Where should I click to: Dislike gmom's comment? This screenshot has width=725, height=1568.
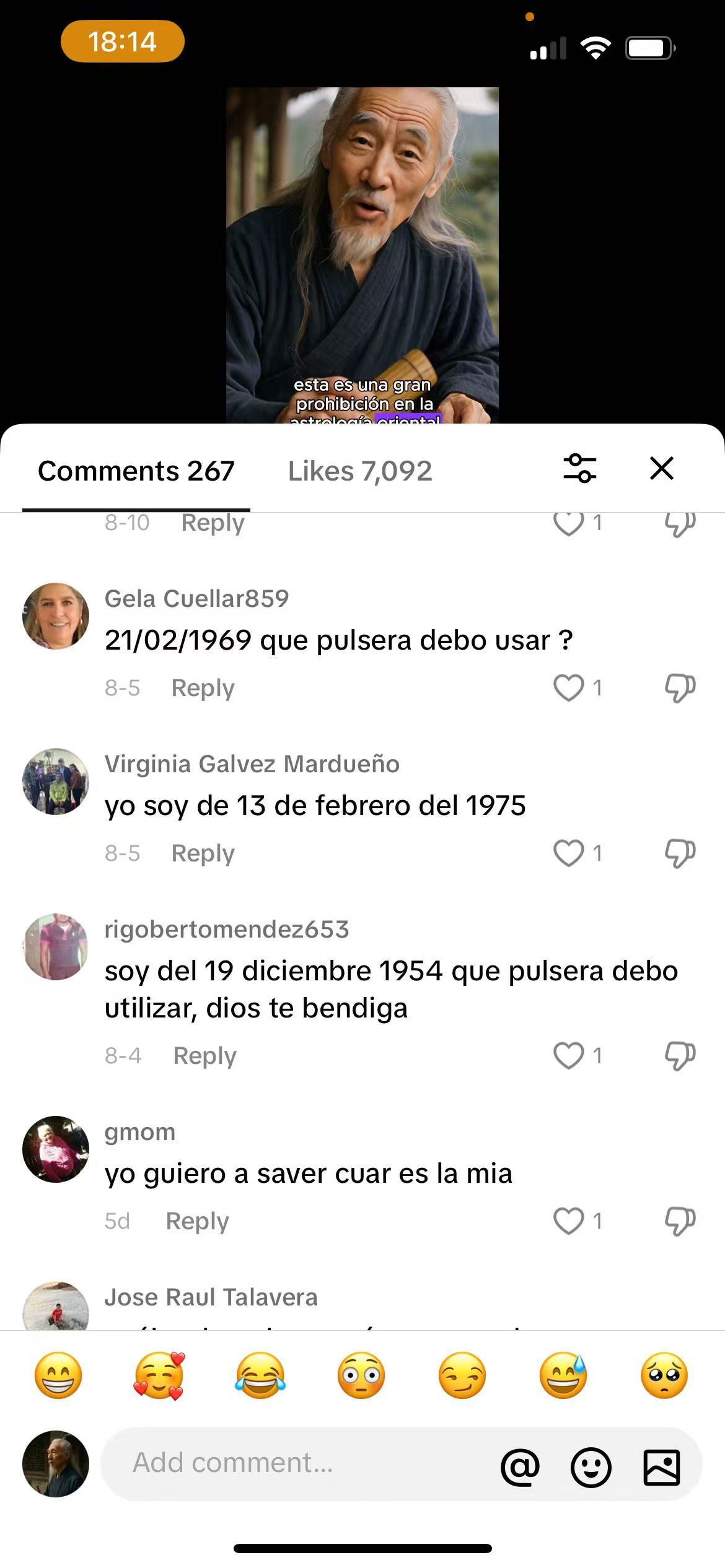680,1221
